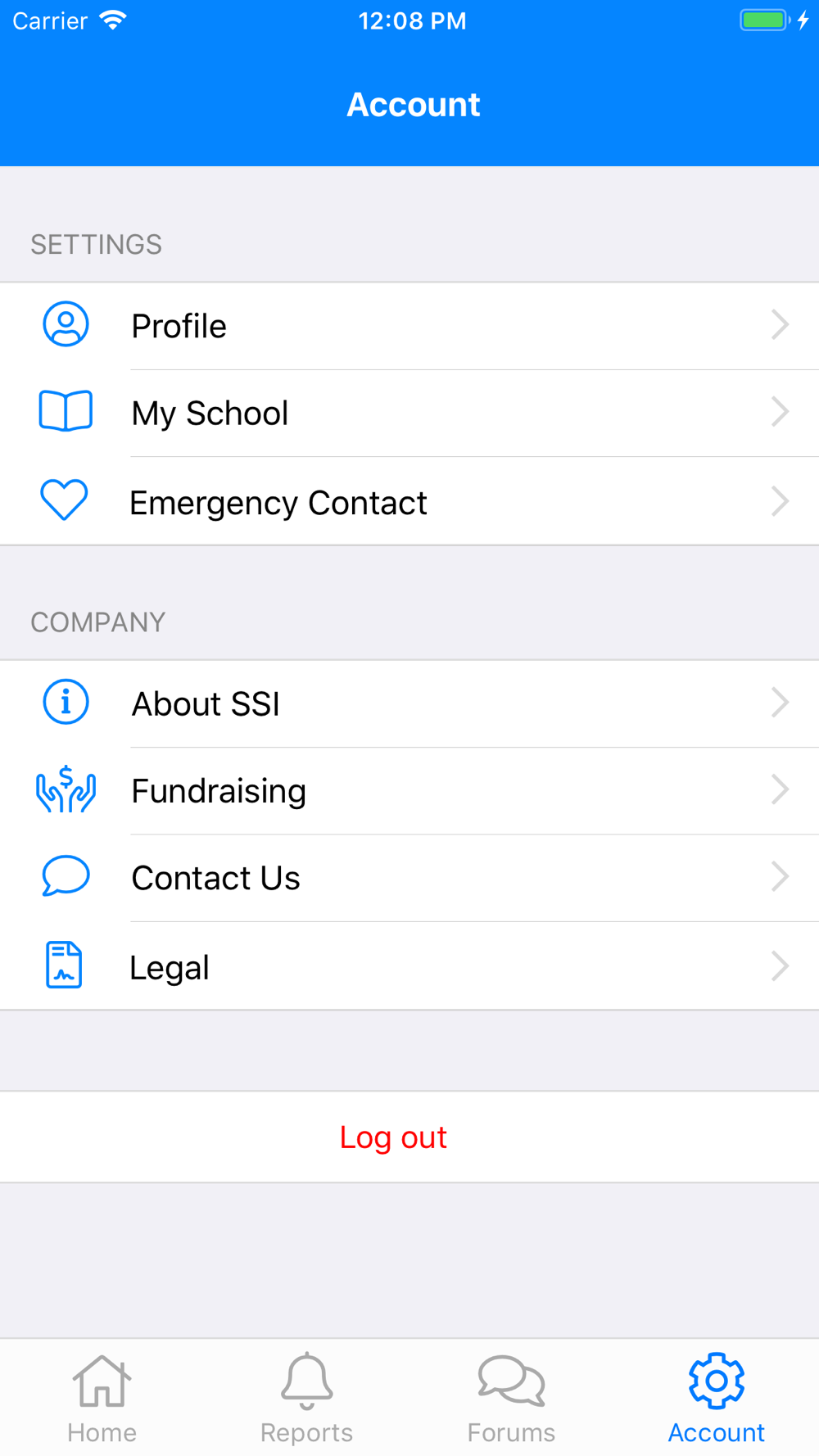819x1456 pixels.
Task: Open the About SSI page
Action: point(409,703)
